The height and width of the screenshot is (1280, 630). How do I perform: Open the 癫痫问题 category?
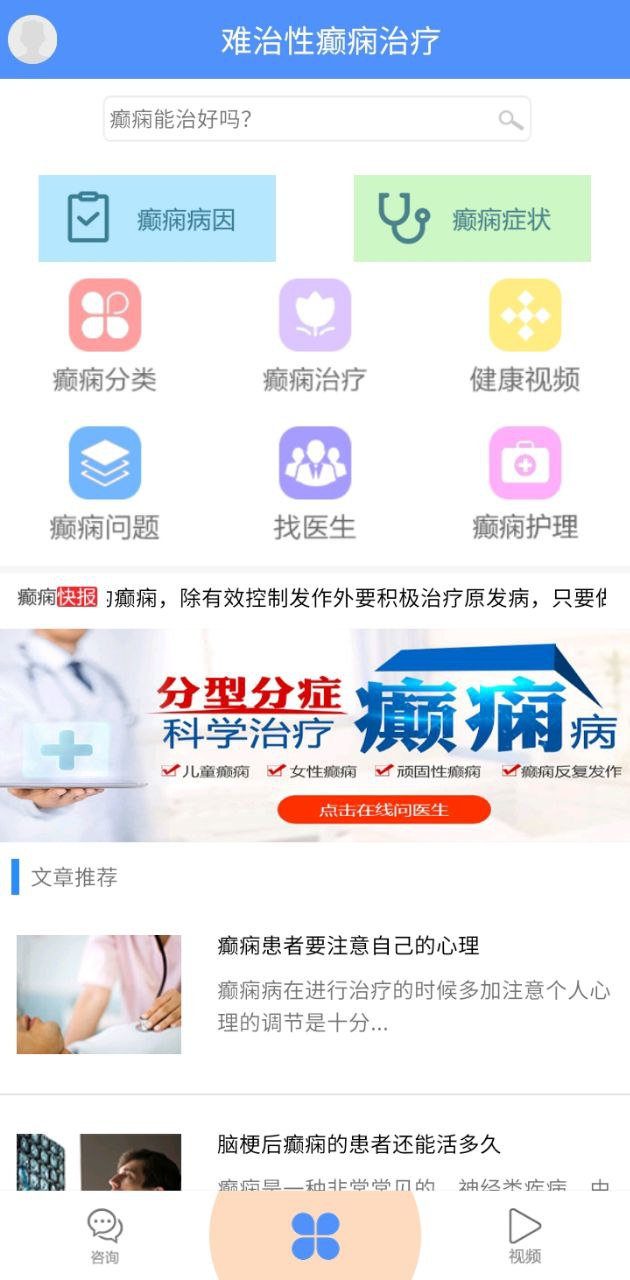(105, 483)
